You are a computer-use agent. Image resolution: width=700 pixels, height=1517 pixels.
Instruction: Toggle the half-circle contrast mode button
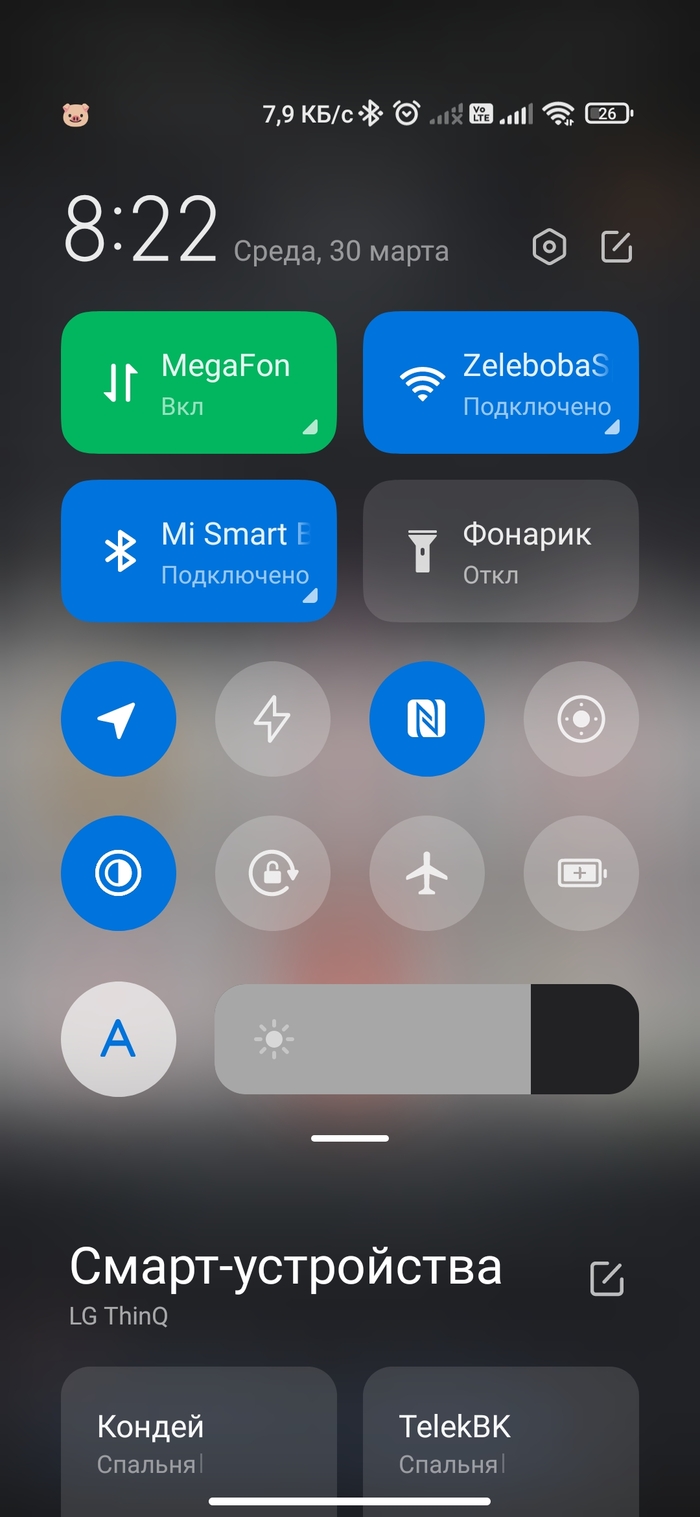[x=118, y=873]
